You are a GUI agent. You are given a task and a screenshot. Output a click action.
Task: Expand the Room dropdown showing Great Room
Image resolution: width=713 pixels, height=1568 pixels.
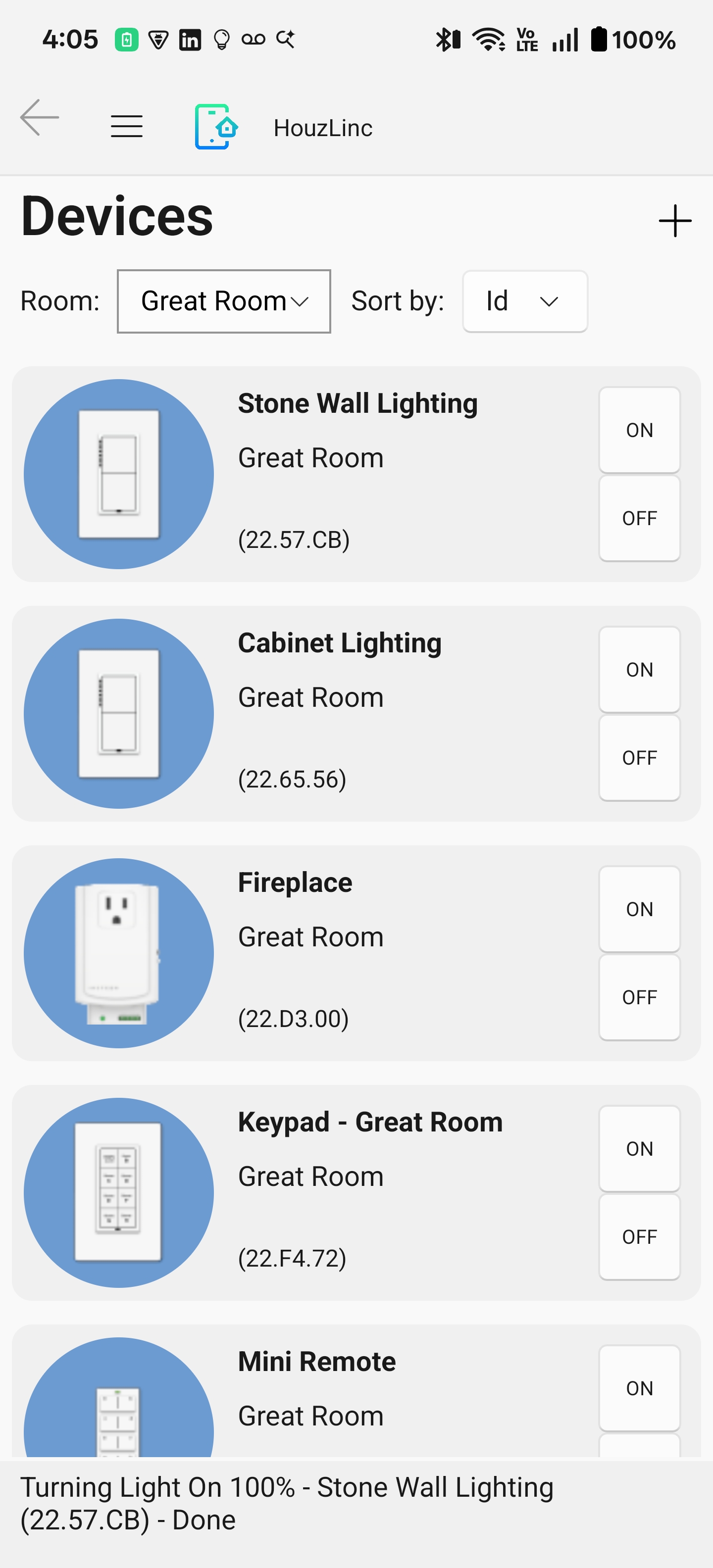[224, 301]
